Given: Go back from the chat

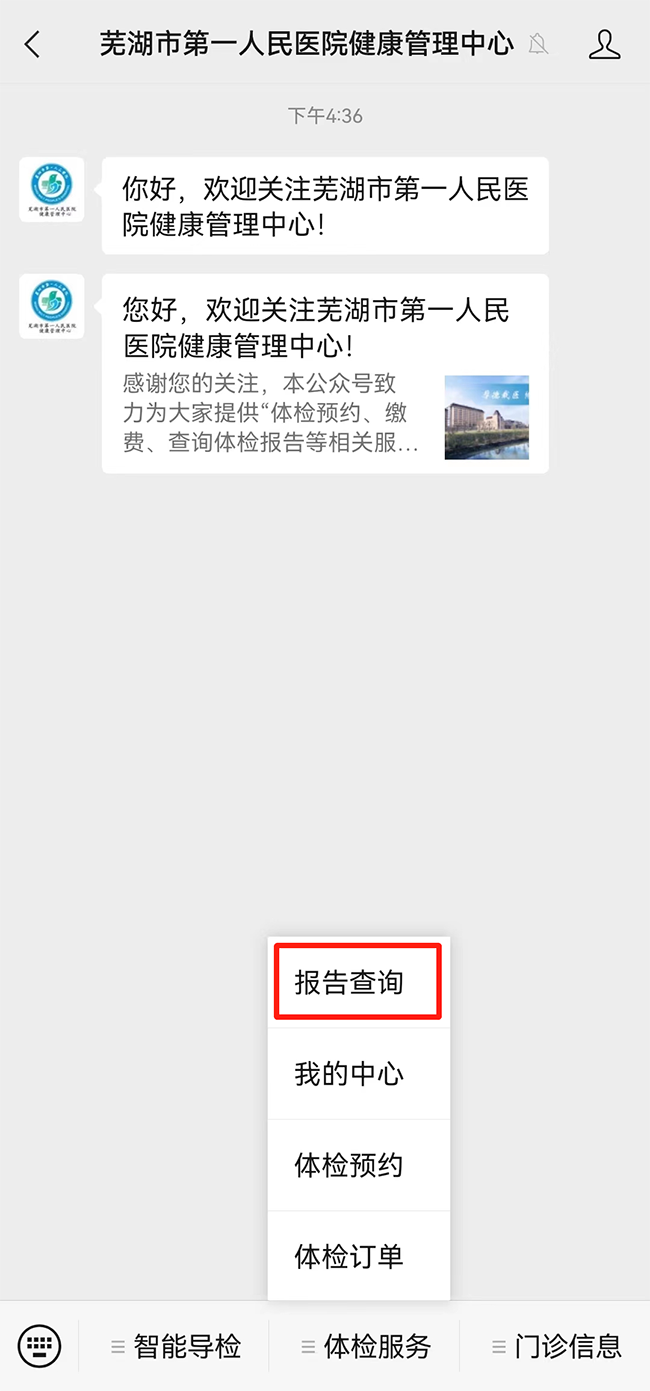Looking at the screenshot, I should (33, 44).
